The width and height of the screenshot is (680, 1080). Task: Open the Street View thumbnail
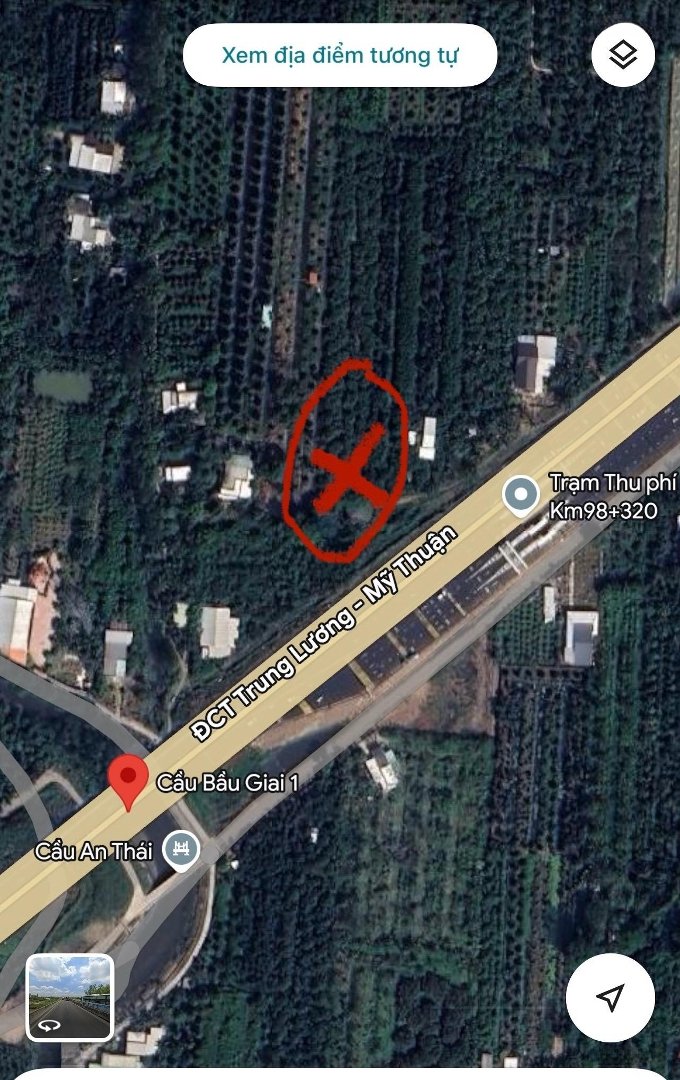[x=69, y=997]
